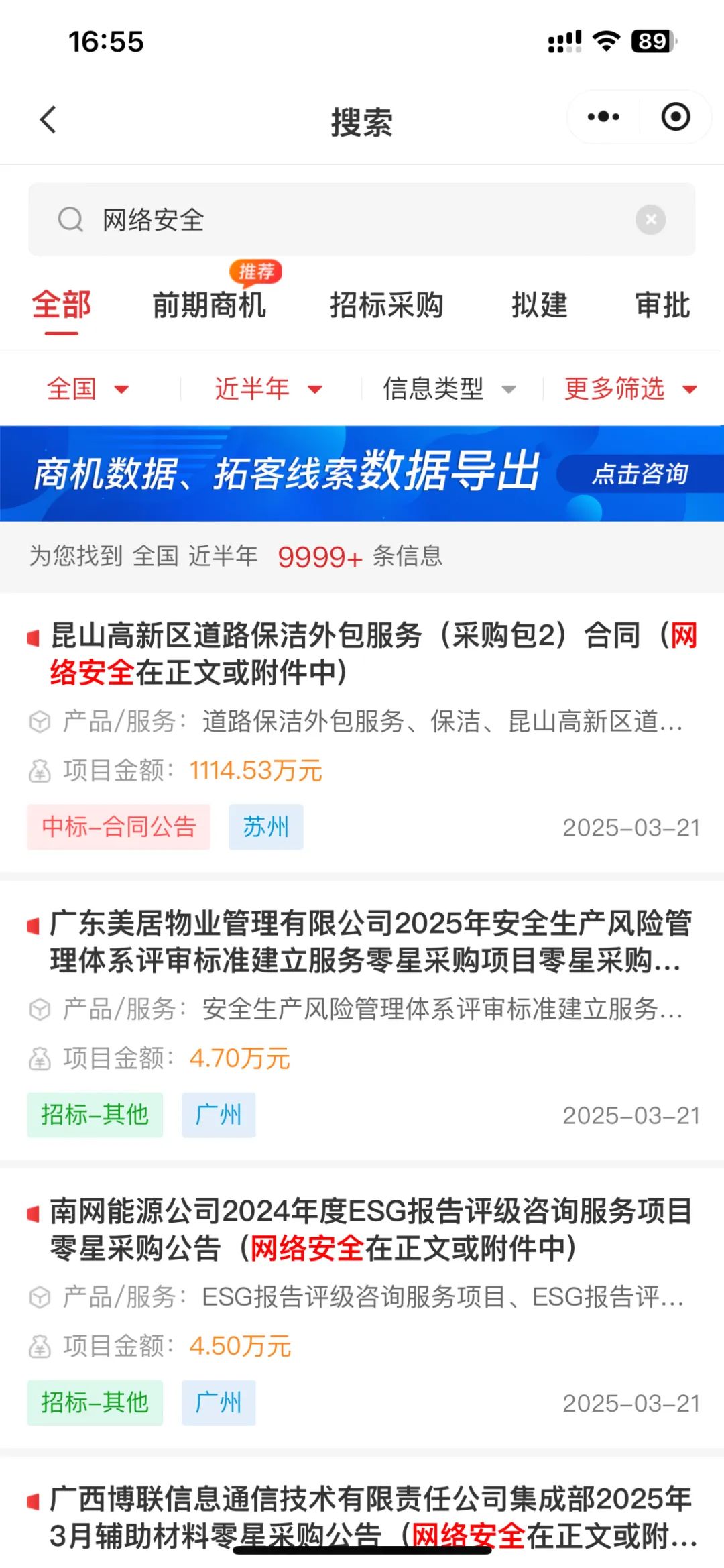Open the 昆山高新区道路保洁外包服务 contract result
The width and height of the screenshot is (724, 1568).
[x=362, y=654]
